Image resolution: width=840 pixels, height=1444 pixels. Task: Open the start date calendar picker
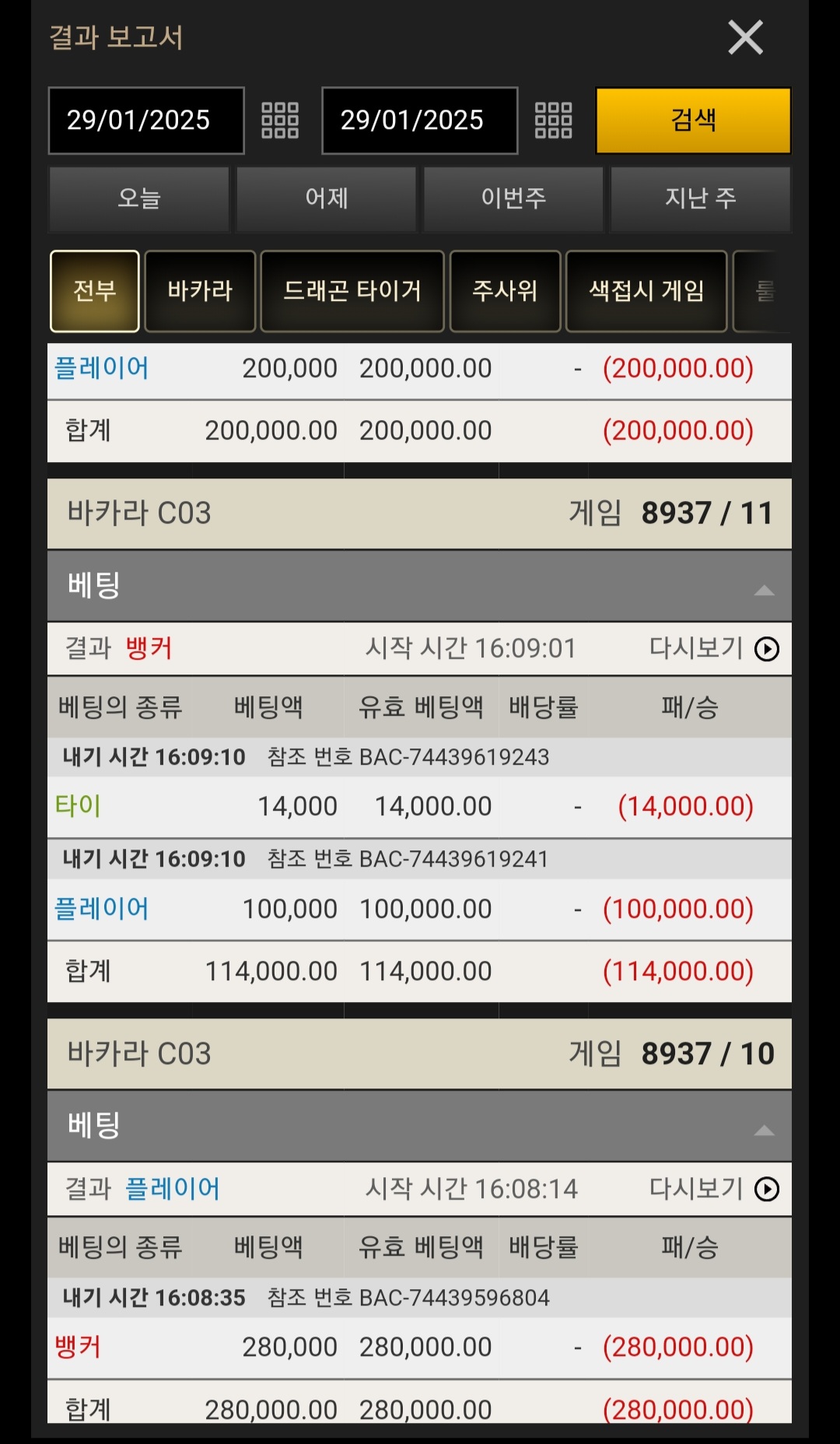(280, 121)
